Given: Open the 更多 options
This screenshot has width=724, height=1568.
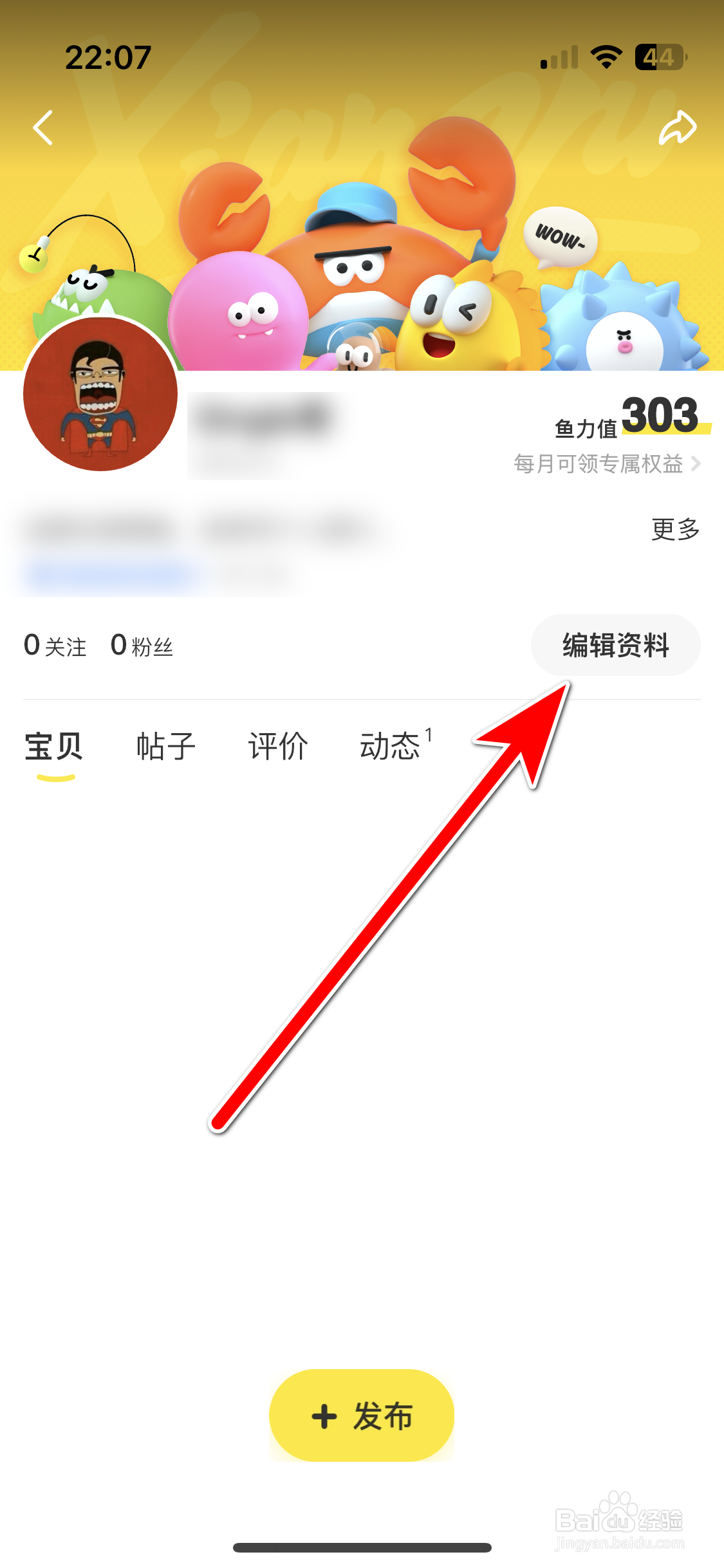Looking at the screenshot, I should pos(674,529).
